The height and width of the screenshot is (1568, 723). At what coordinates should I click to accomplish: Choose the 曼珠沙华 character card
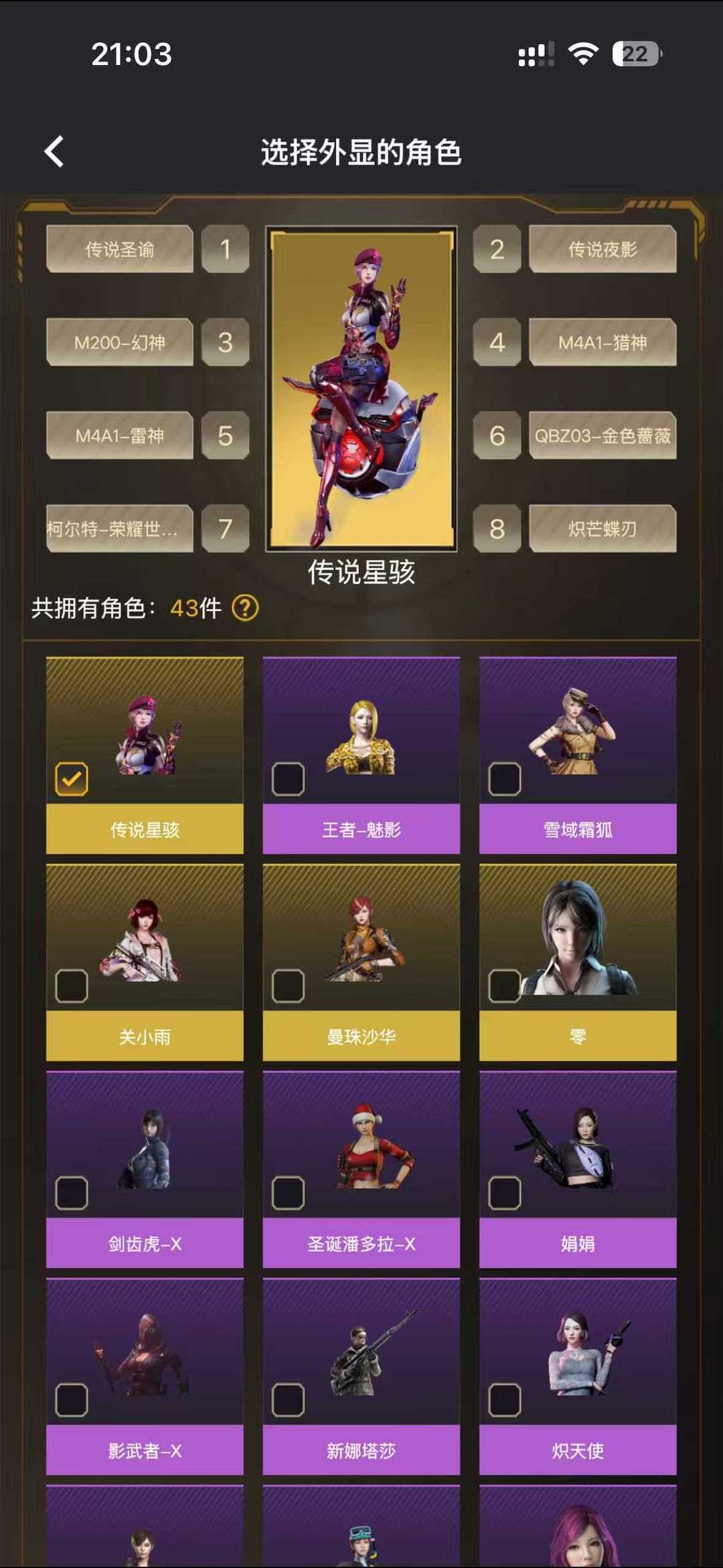pos(361,962)
